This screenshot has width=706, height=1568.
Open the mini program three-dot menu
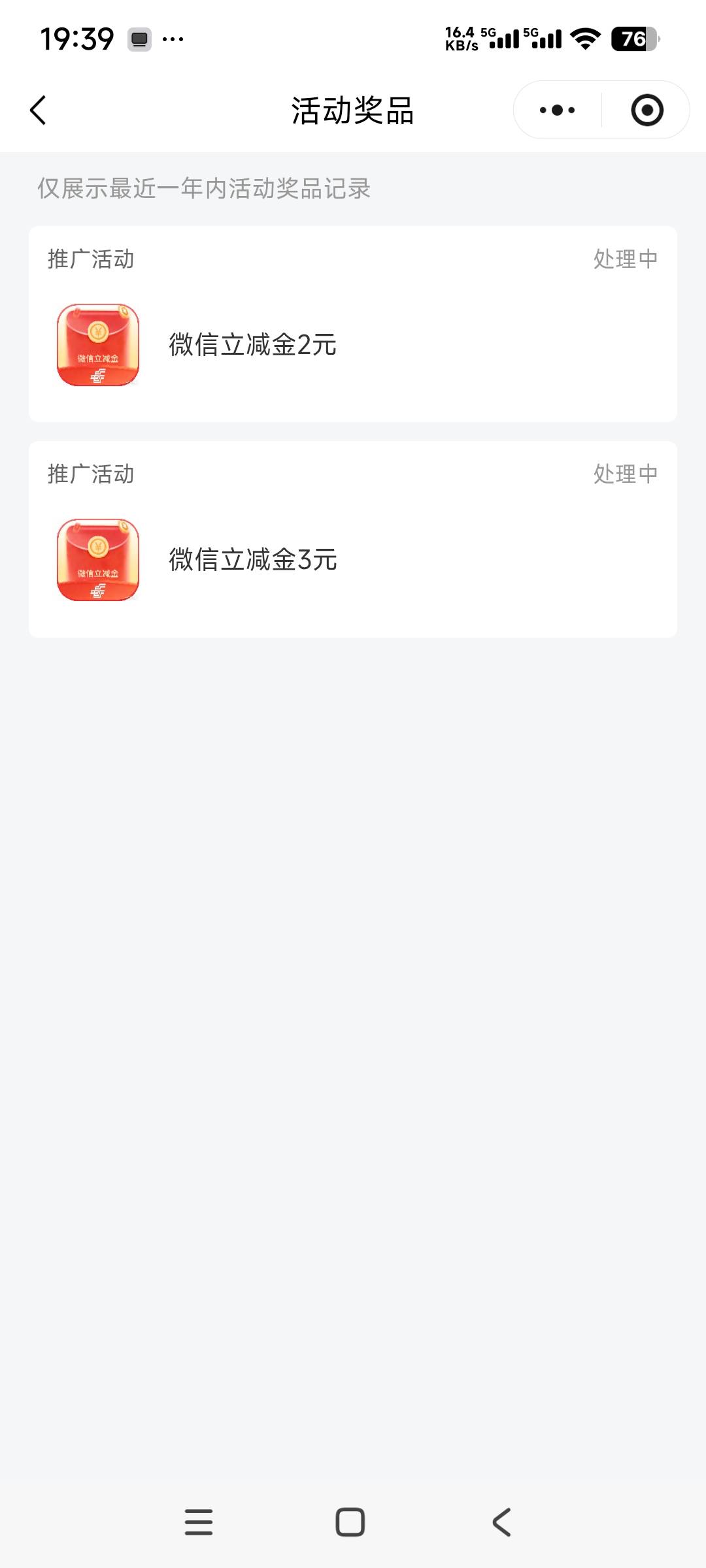(557, 110)
